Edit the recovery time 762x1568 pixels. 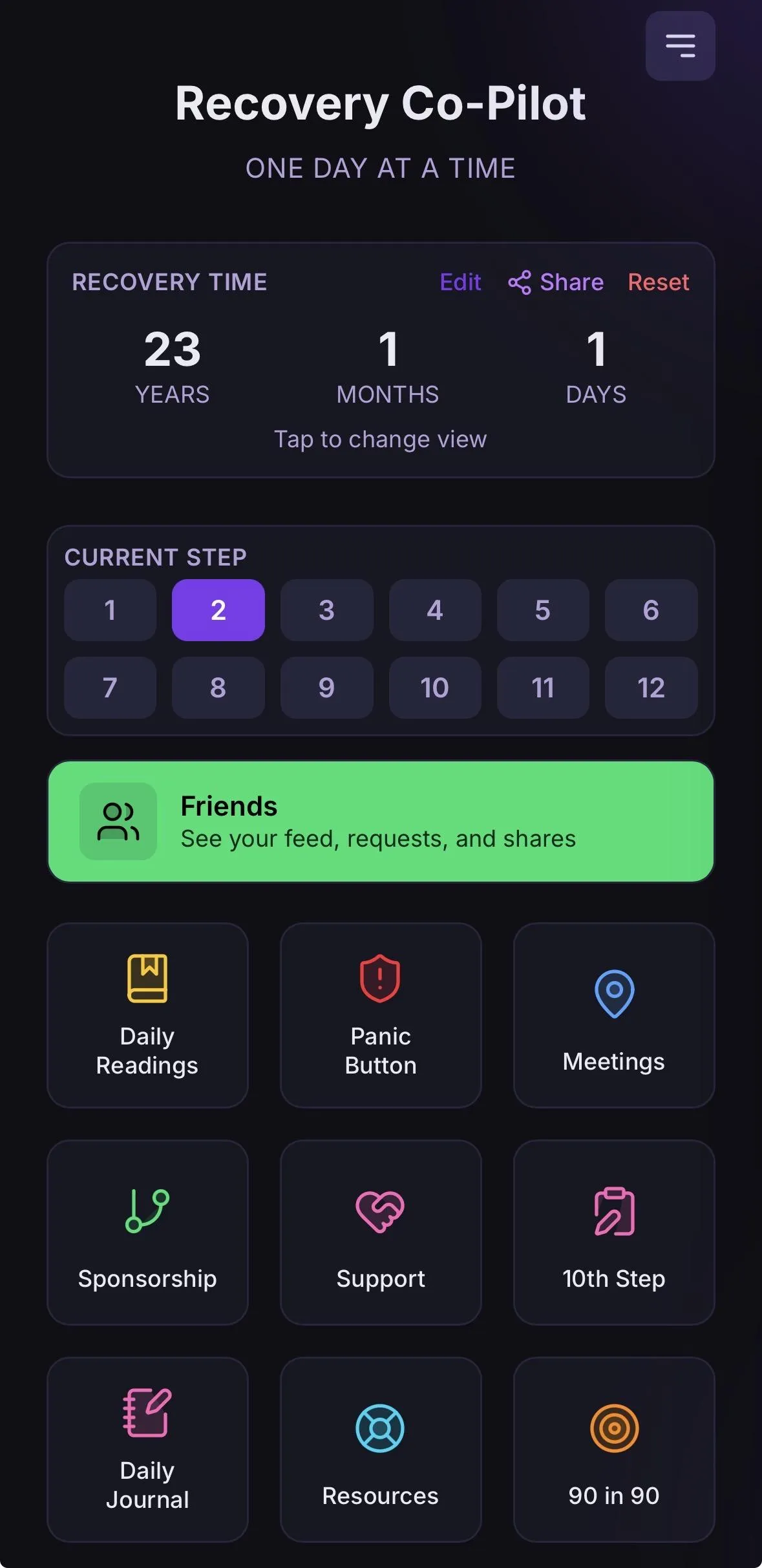(460, 282)
